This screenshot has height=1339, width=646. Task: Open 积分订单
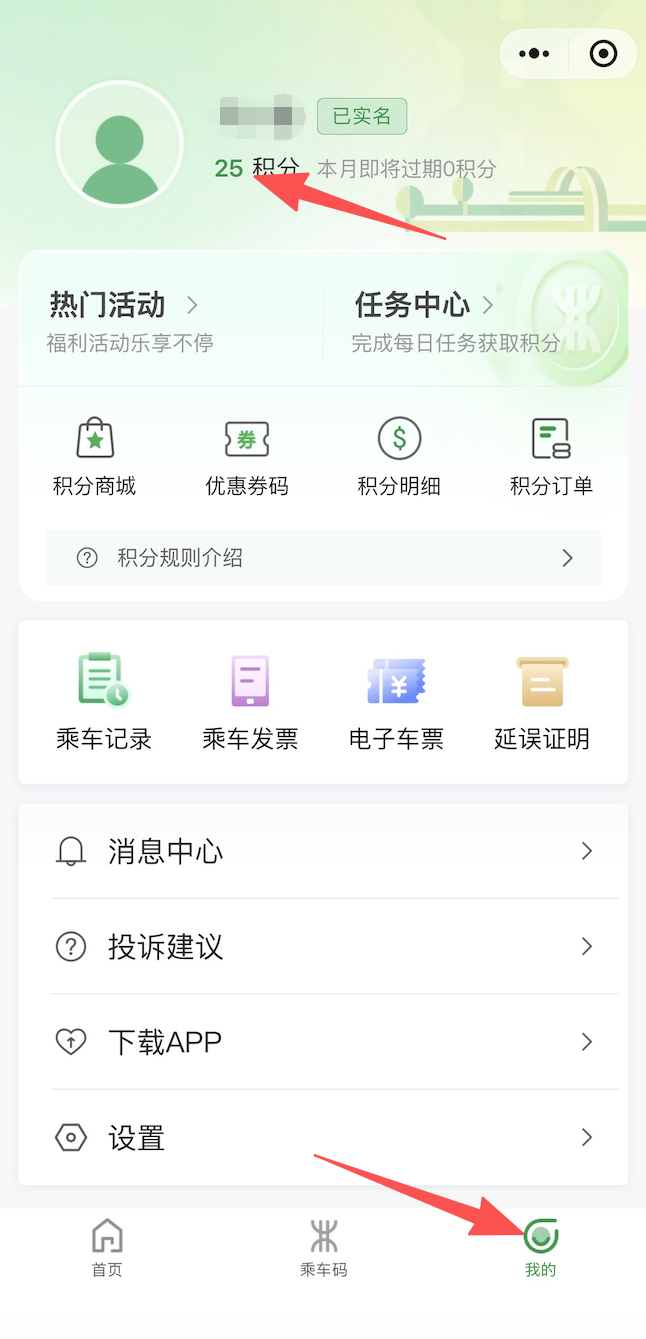[x=551, y=456]
